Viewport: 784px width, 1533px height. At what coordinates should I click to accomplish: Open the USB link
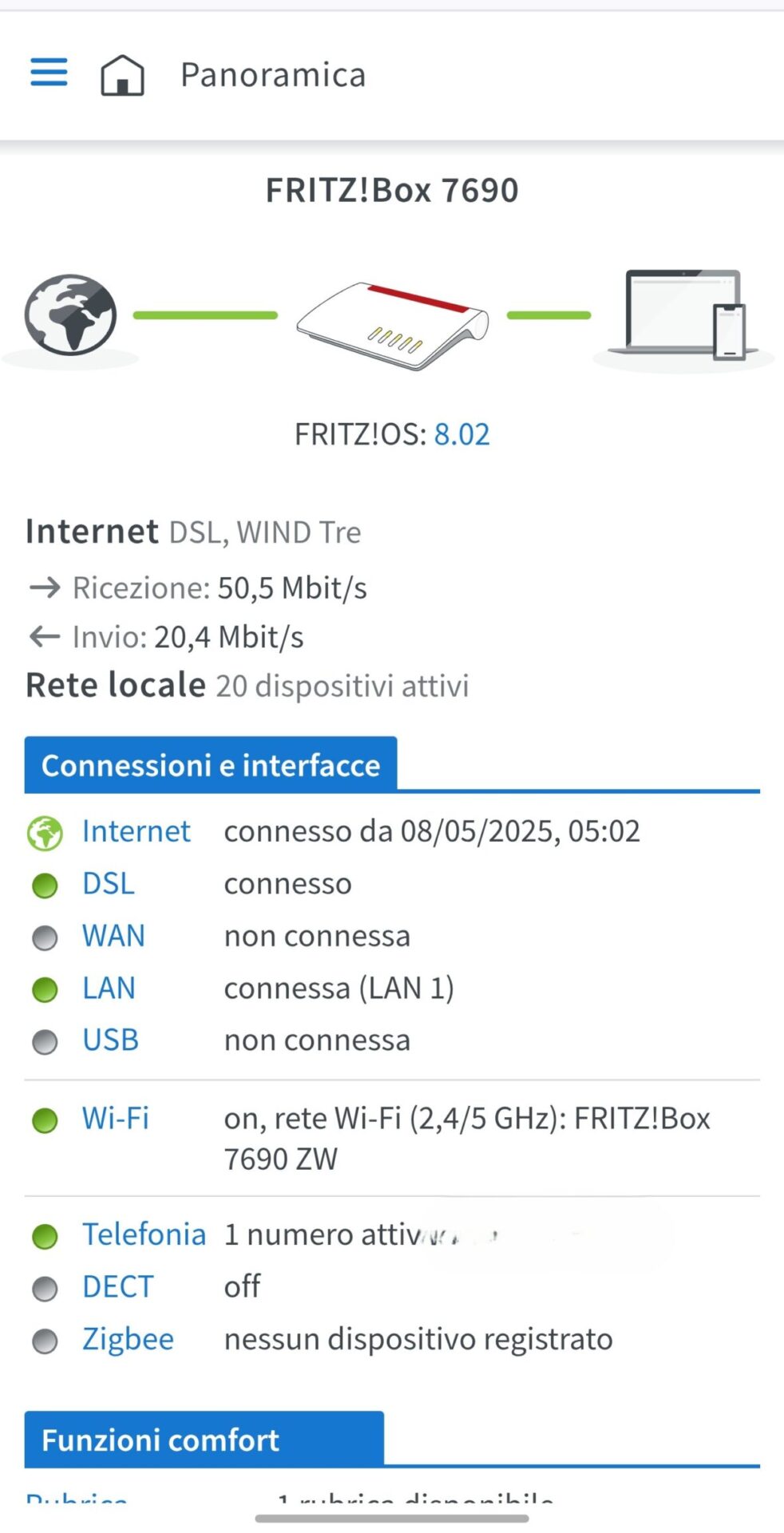click(111, 1040)
